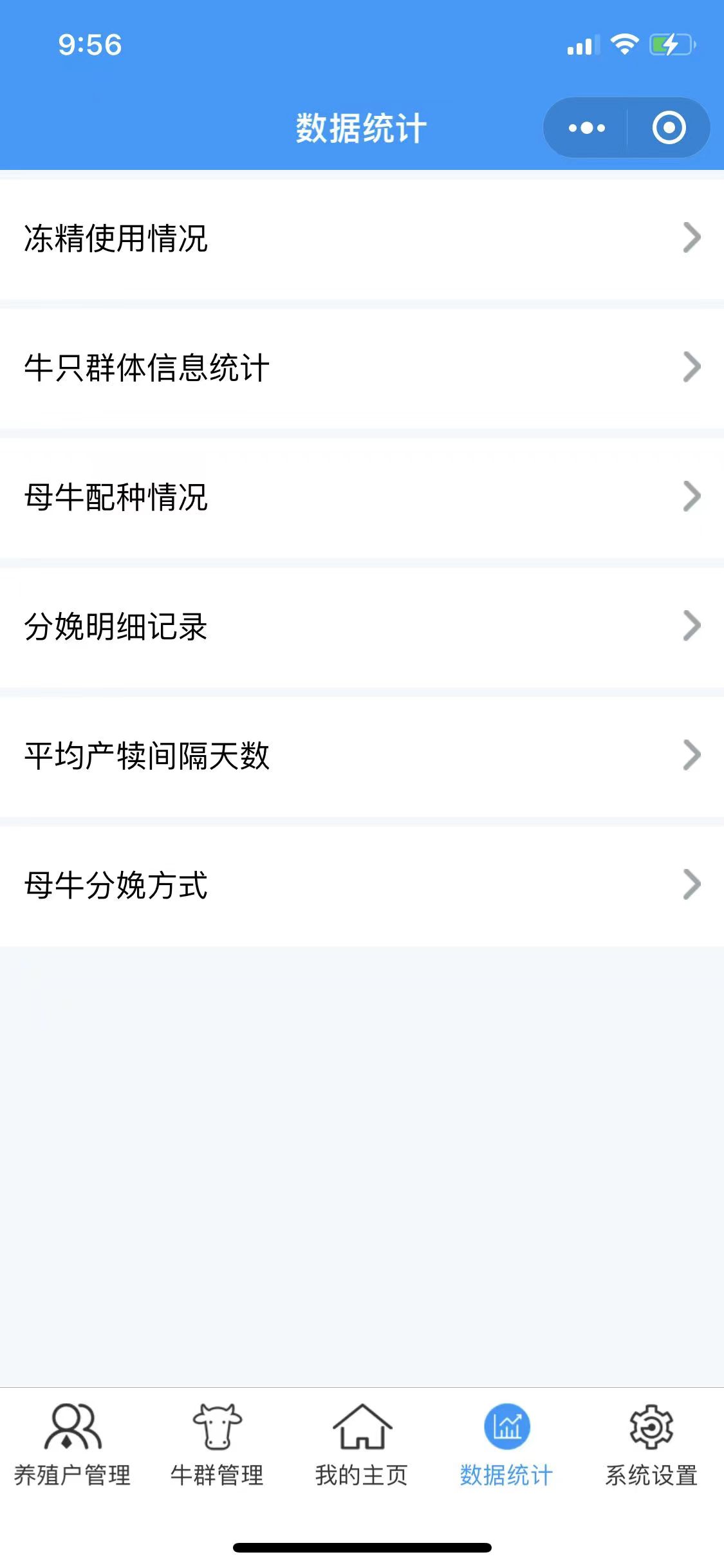View 平均产犊间隔天数
Screen dimensions: 724x1568
362,756
